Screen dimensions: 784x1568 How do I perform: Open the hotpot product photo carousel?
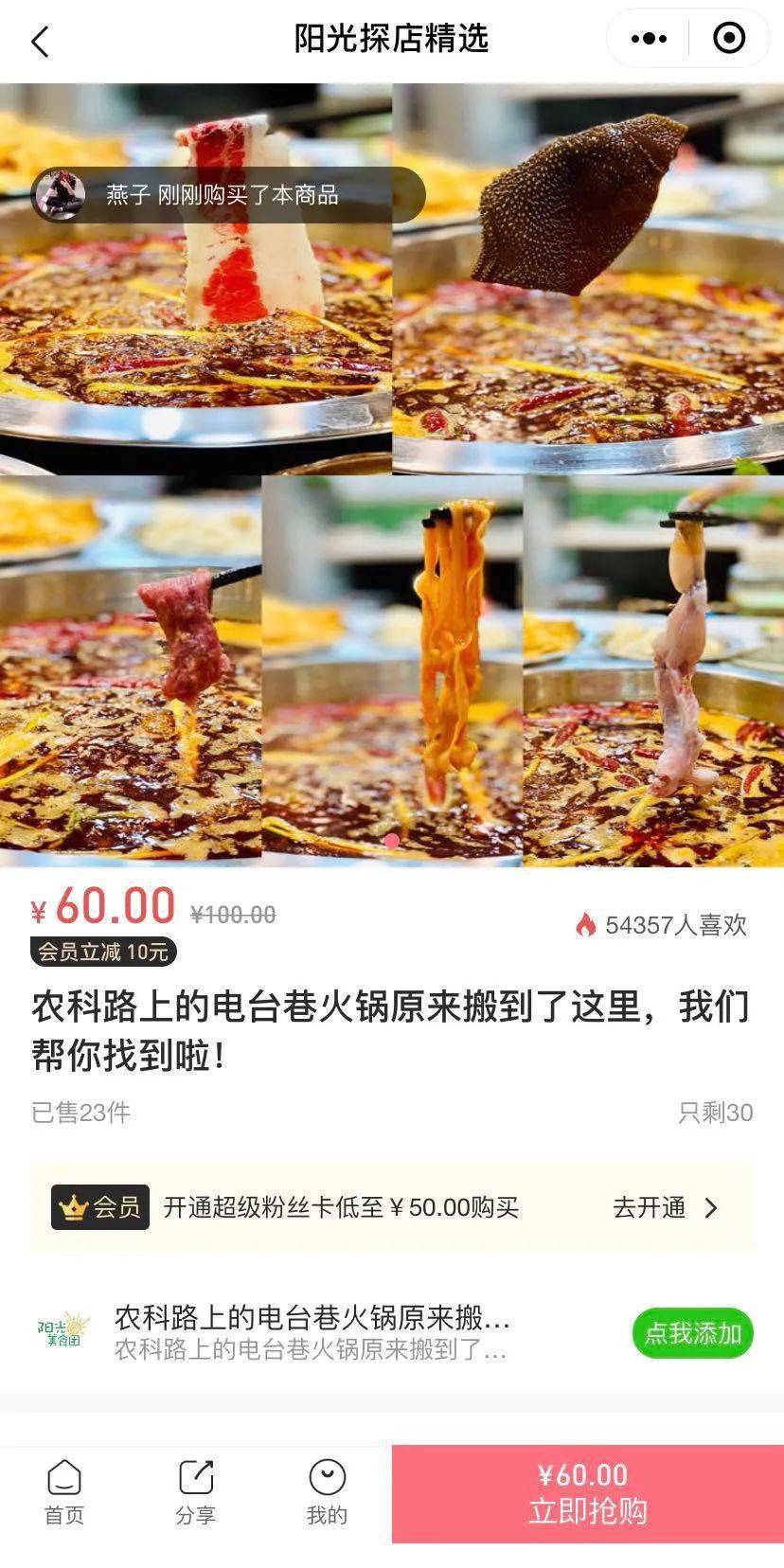(392, 474)
